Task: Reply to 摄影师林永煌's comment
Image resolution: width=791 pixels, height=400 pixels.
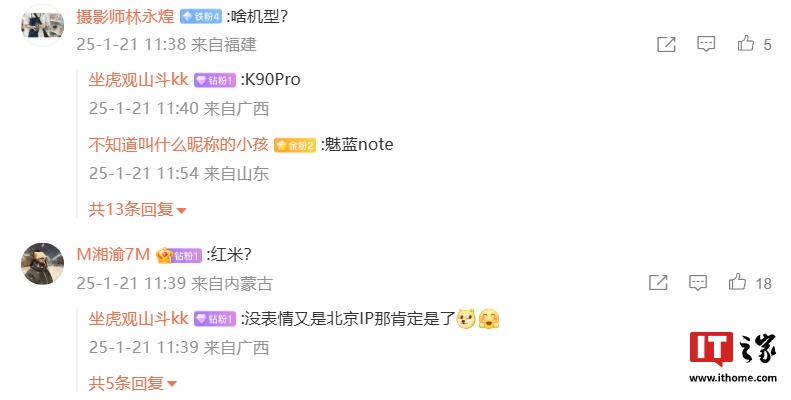Action: 706,44
